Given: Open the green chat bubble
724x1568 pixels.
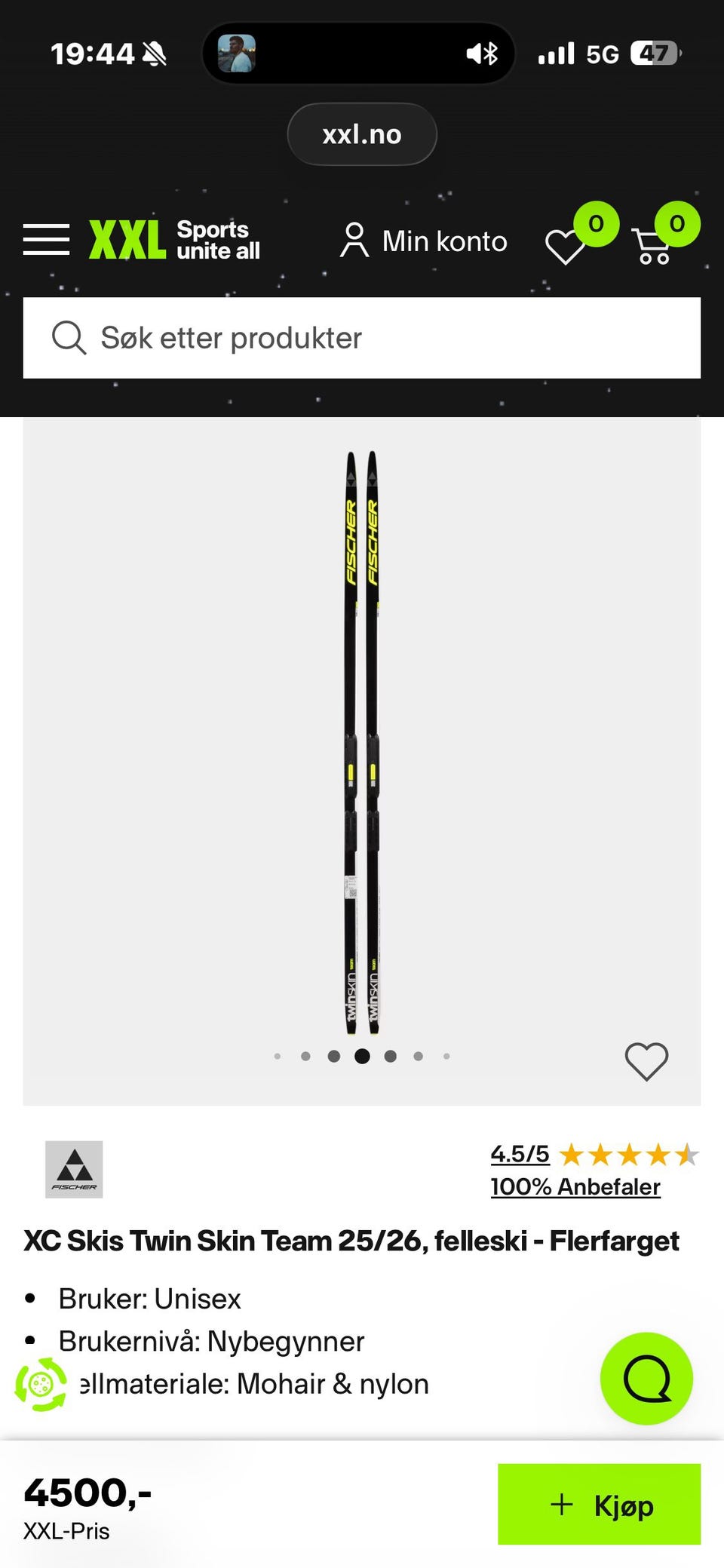Looking at the screenshot, I should (x=646, y=1378).
